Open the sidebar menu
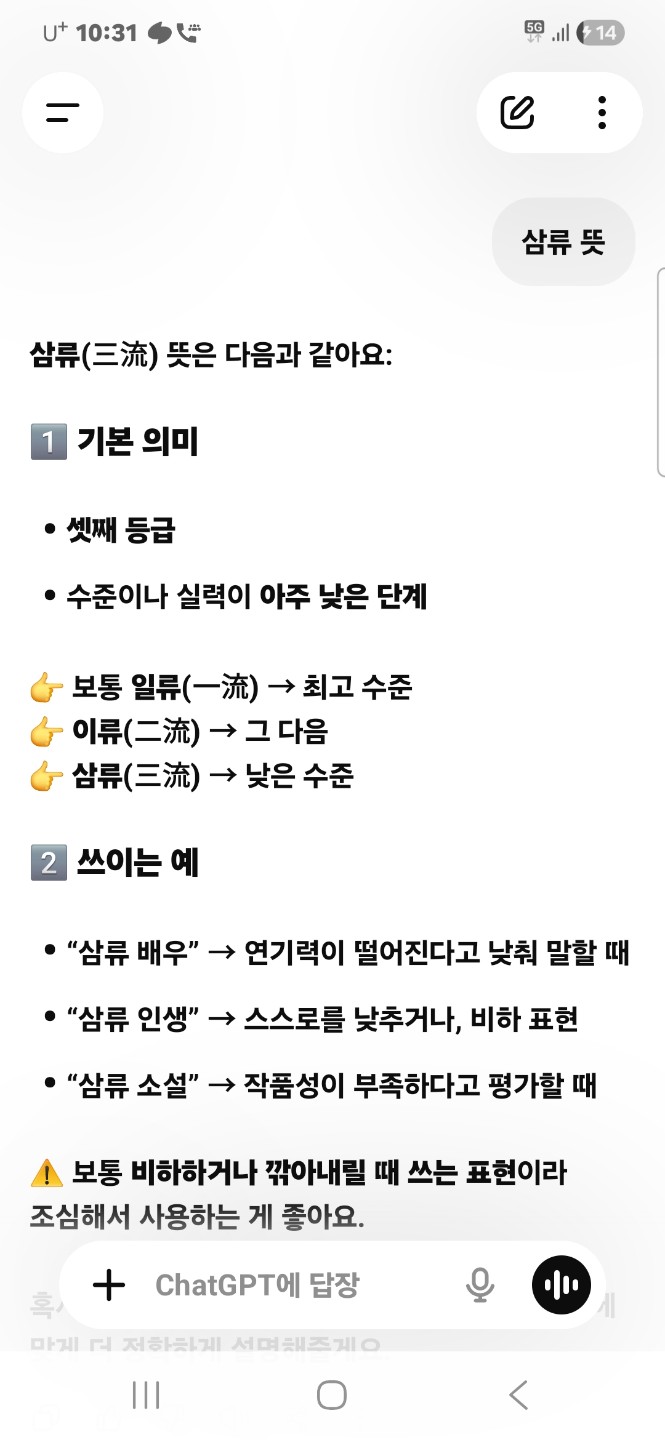665x1440 pixels. tap(62, 112)
